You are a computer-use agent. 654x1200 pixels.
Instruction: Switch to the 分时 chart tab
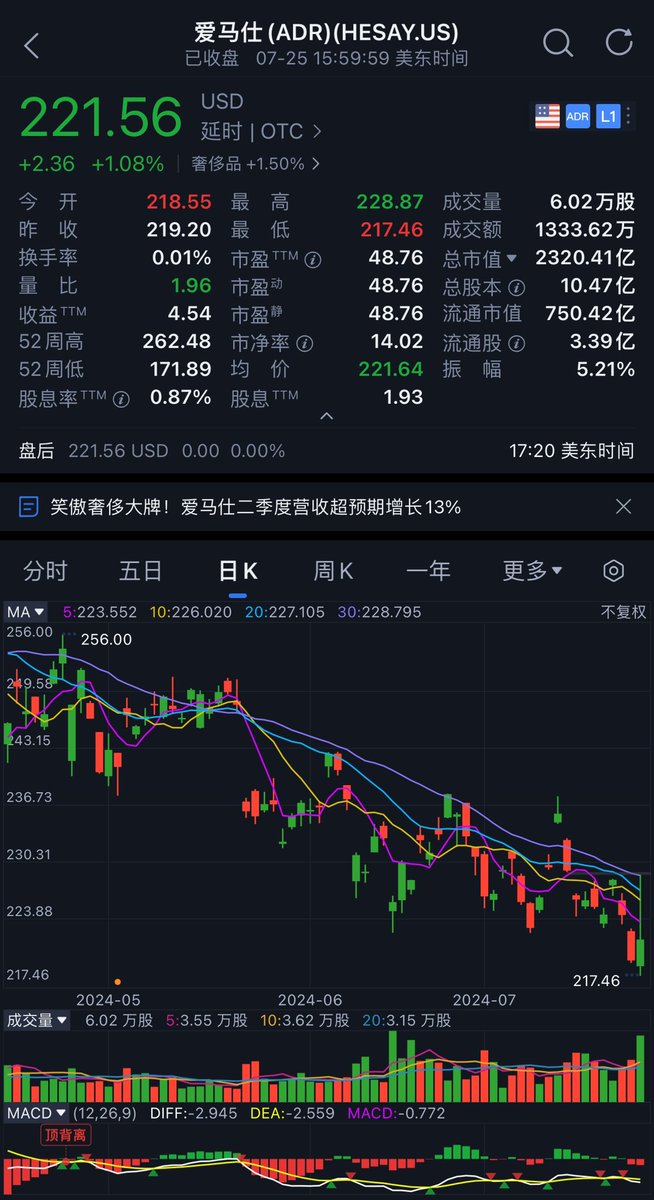click(45, 571)
